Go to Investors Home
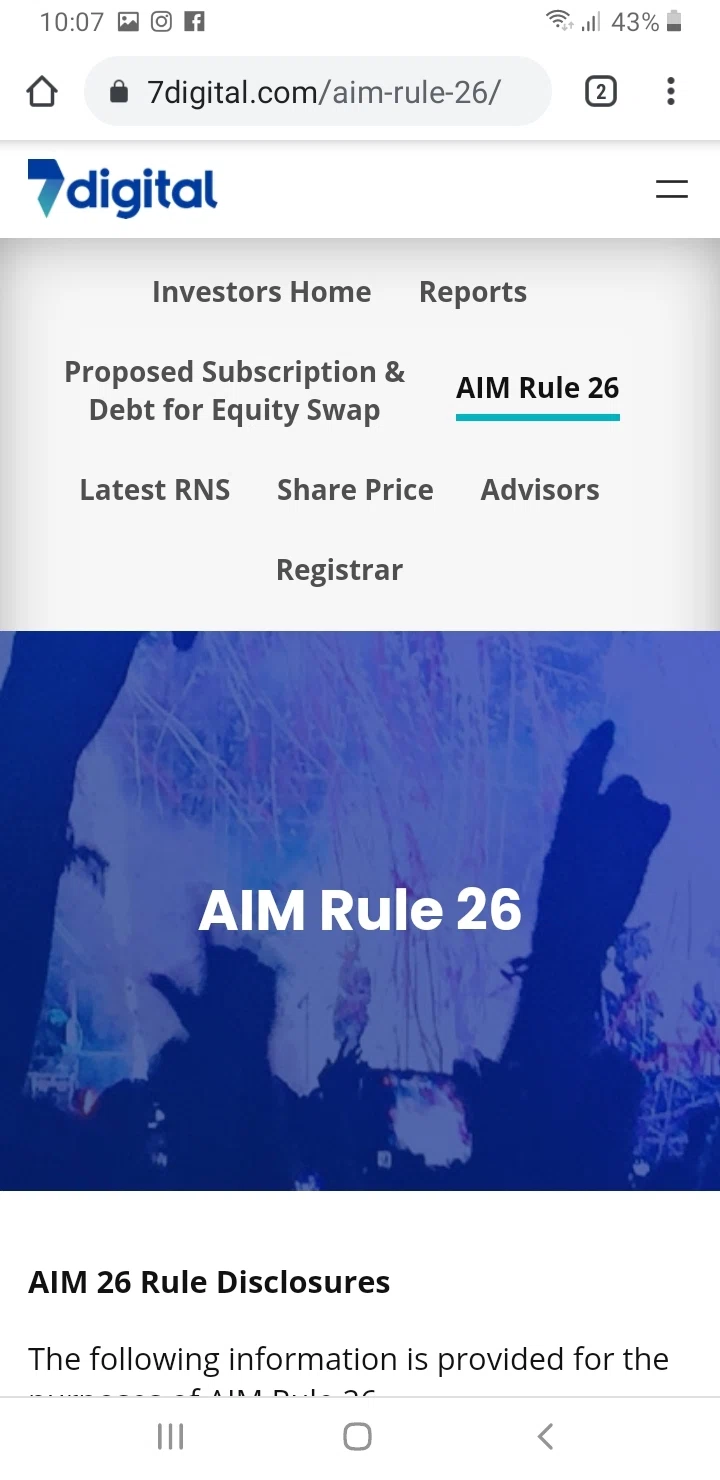 click(261, 292)
